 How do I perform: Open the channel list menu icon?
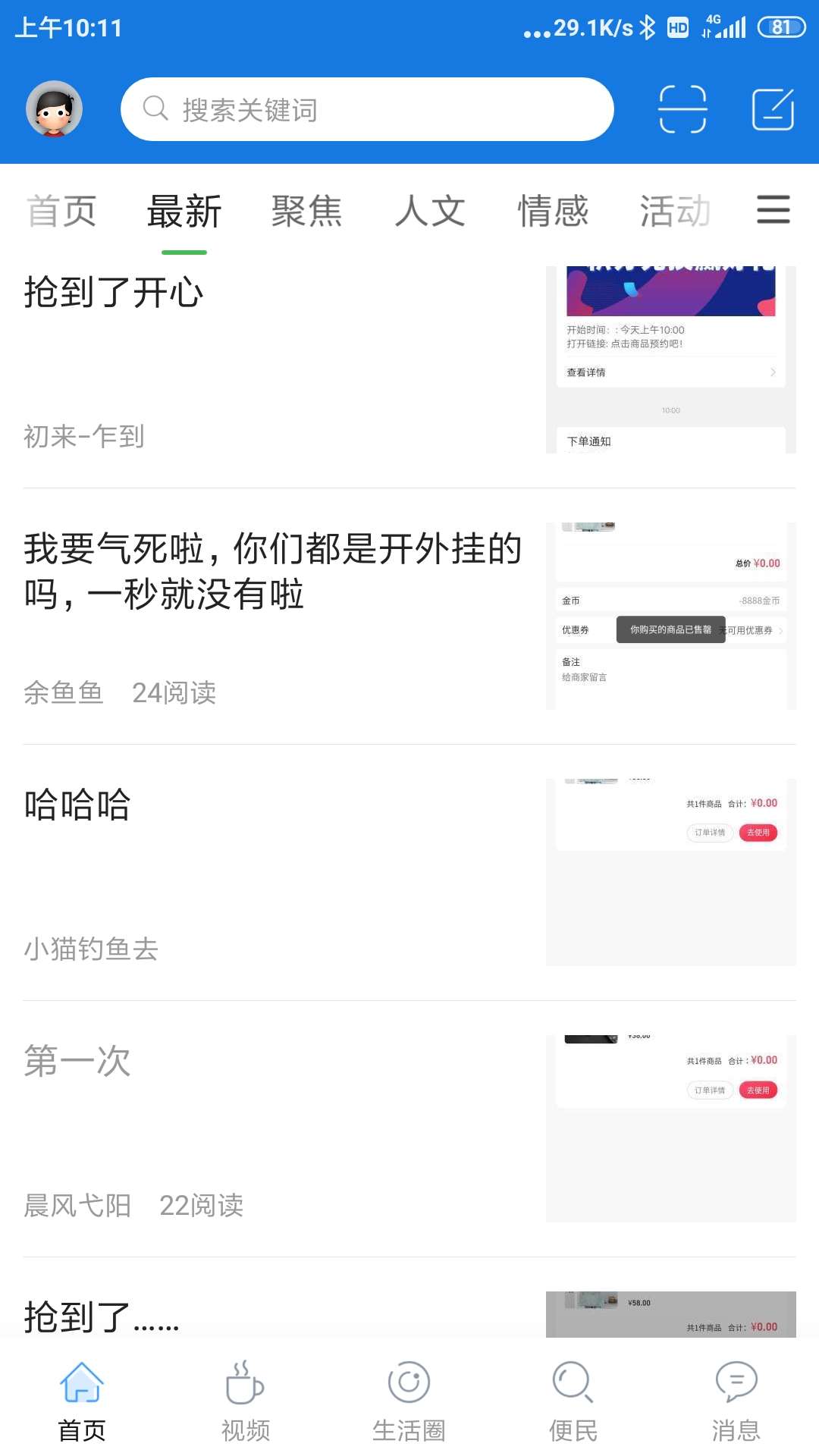pyautogui.click(x=773, y=209)
